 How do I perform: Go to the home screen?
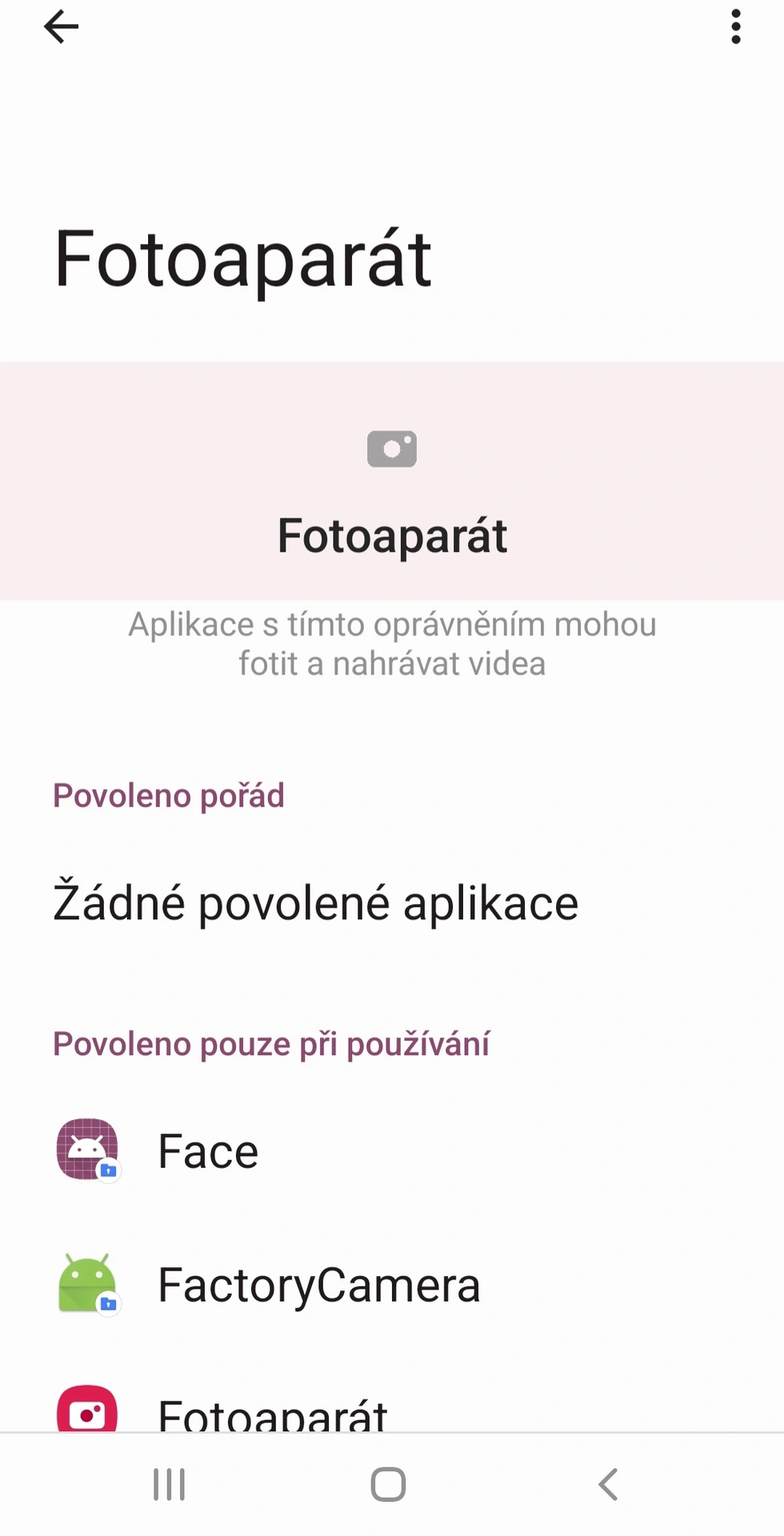click(389, 1485)
